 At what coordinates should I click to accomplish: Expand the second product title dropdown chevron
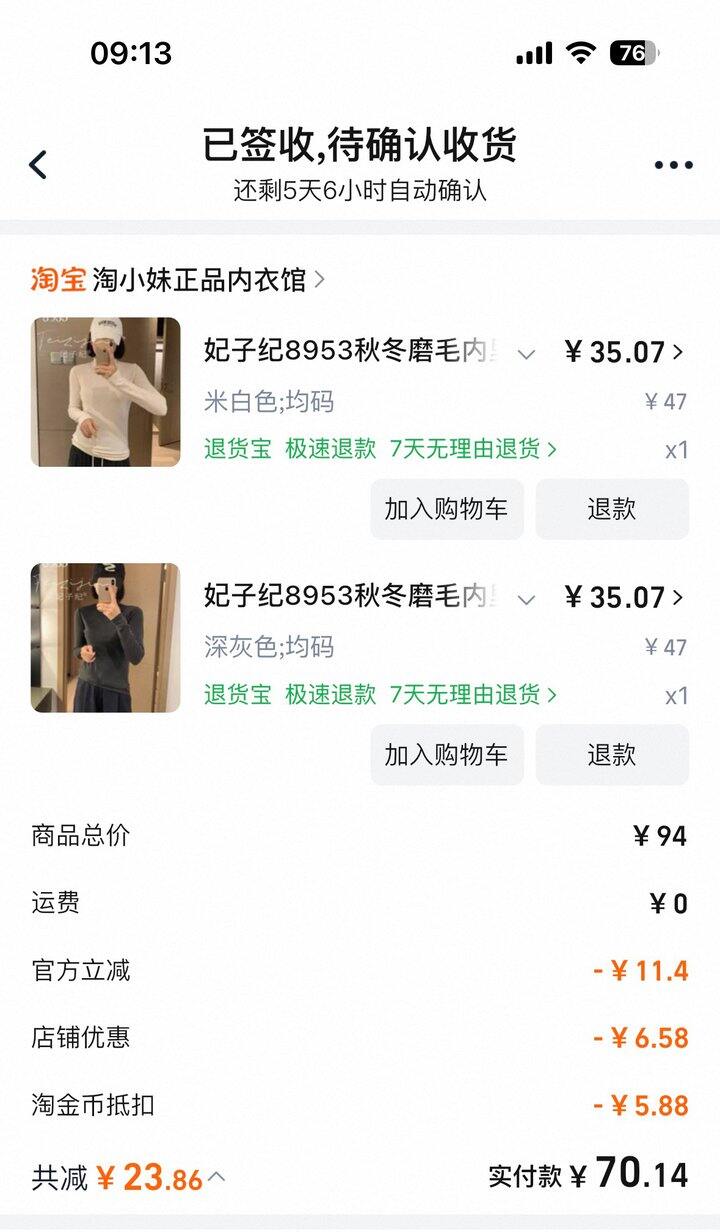pos(527,598)
